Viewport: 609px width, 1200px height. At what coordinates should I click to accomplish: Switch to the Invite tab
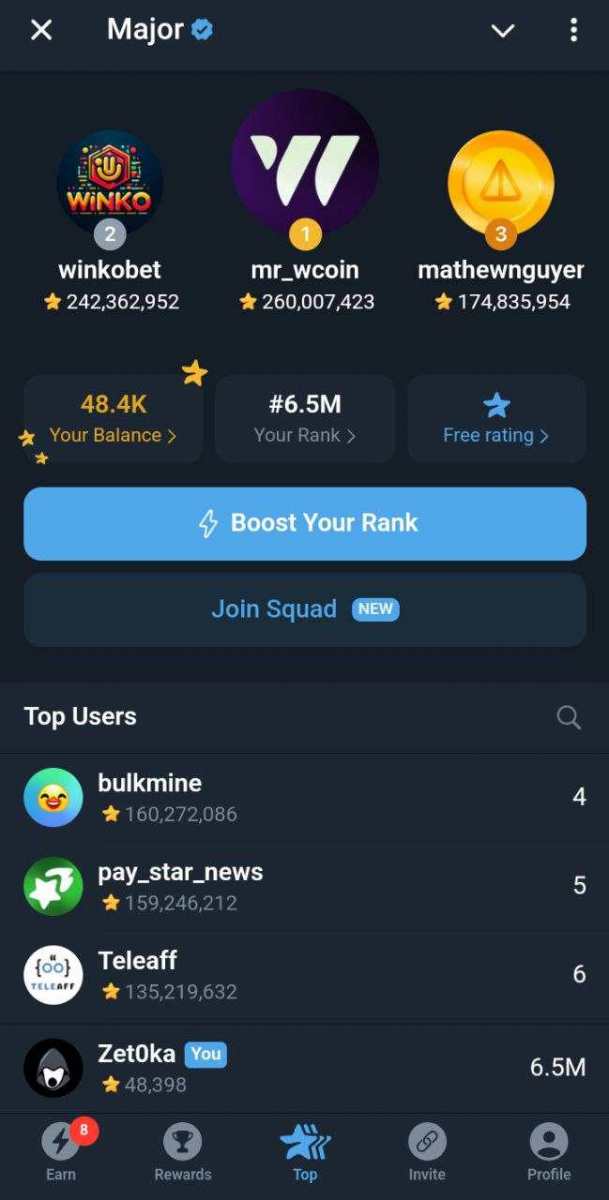pyautogui.click(x=427, y=1152)
